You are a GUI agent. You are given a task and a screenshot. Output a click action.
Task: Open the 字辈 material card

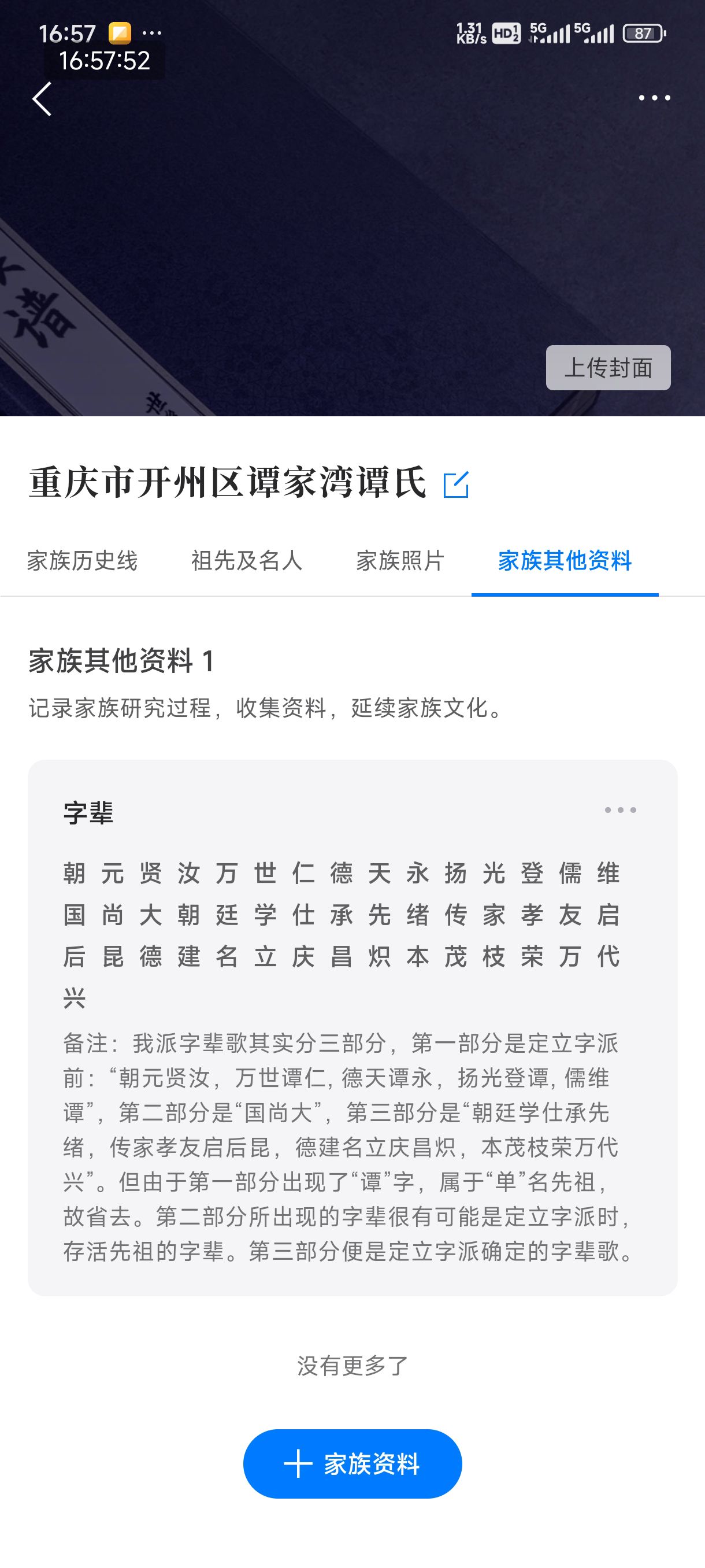(x=352, y=1028)
